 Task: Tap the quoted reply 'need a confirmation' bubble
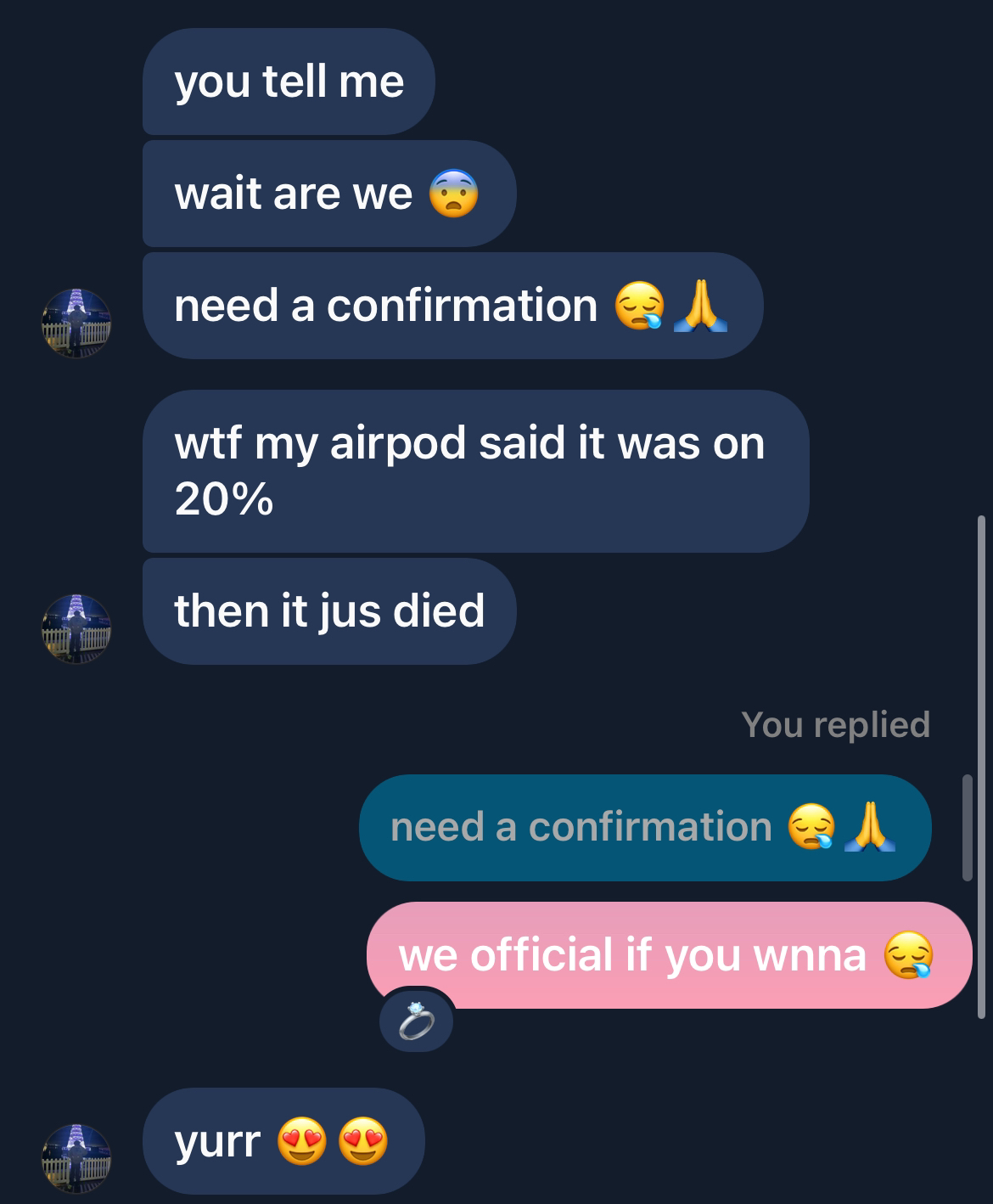click(x=644, y=827)
